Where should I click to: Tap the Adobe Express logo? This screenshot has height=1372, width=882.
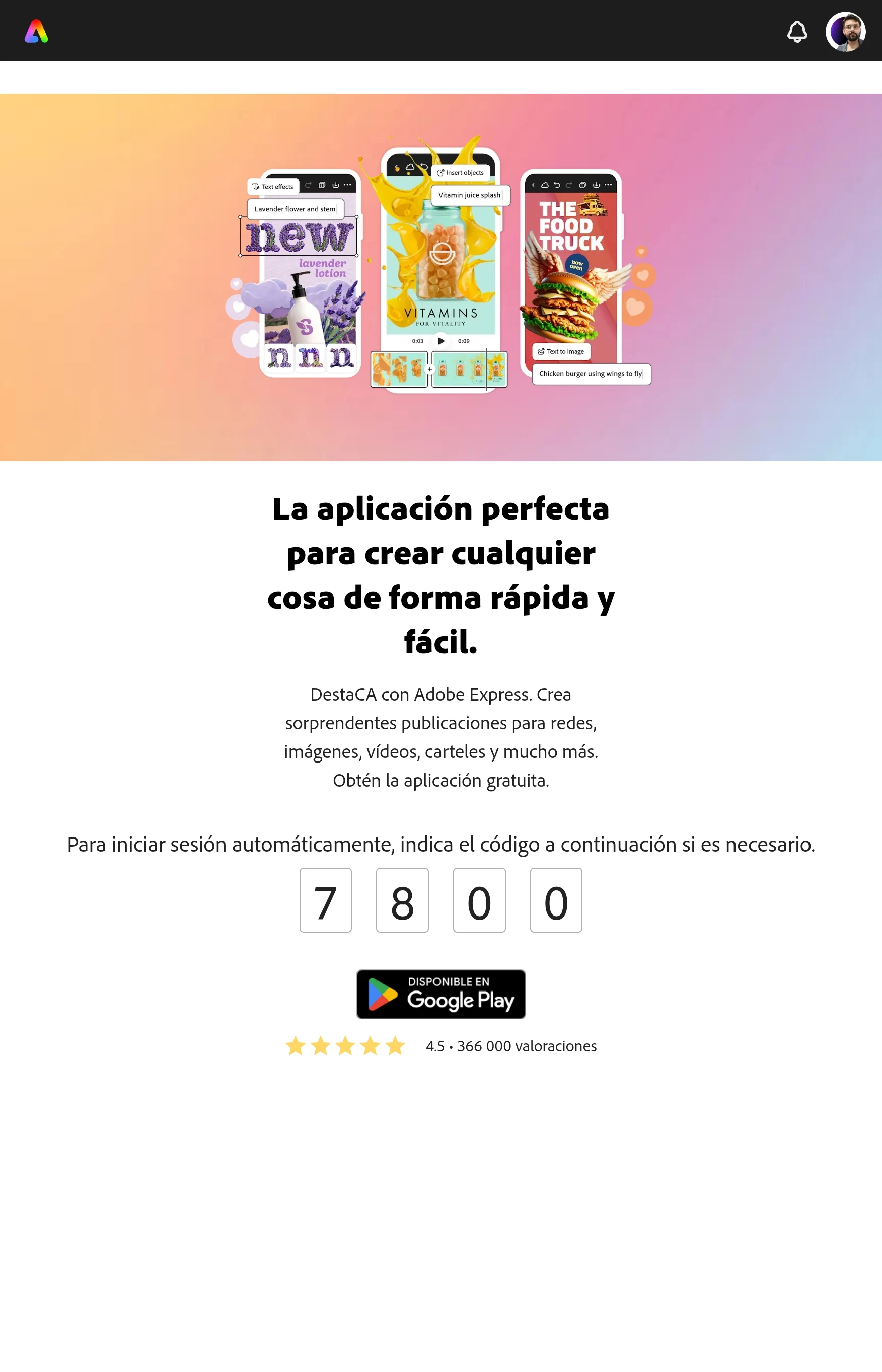(36, 32)
